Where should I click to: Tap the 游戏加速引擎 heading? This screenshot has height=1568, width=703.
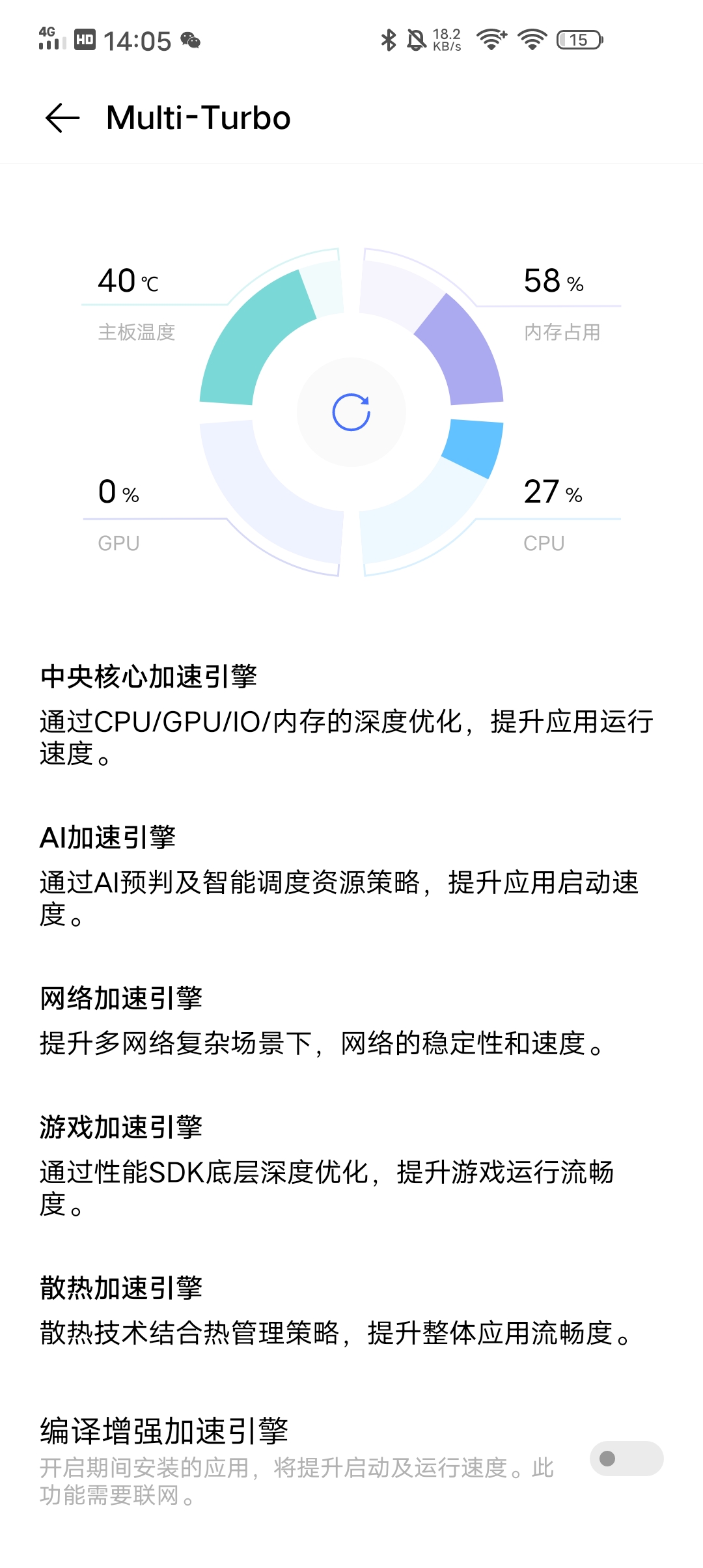122,1127
